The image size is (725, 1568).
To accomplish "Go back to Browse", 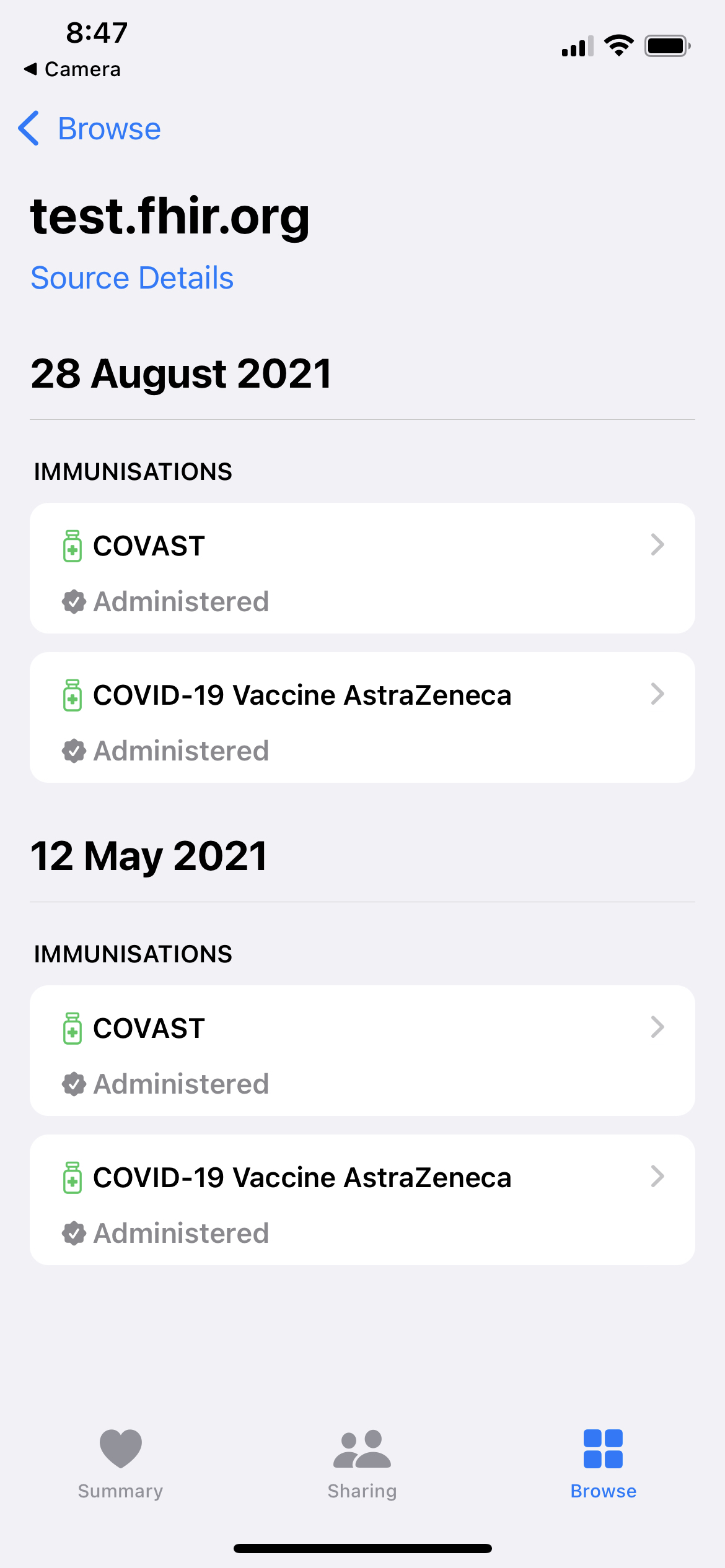I will (90, 129).
